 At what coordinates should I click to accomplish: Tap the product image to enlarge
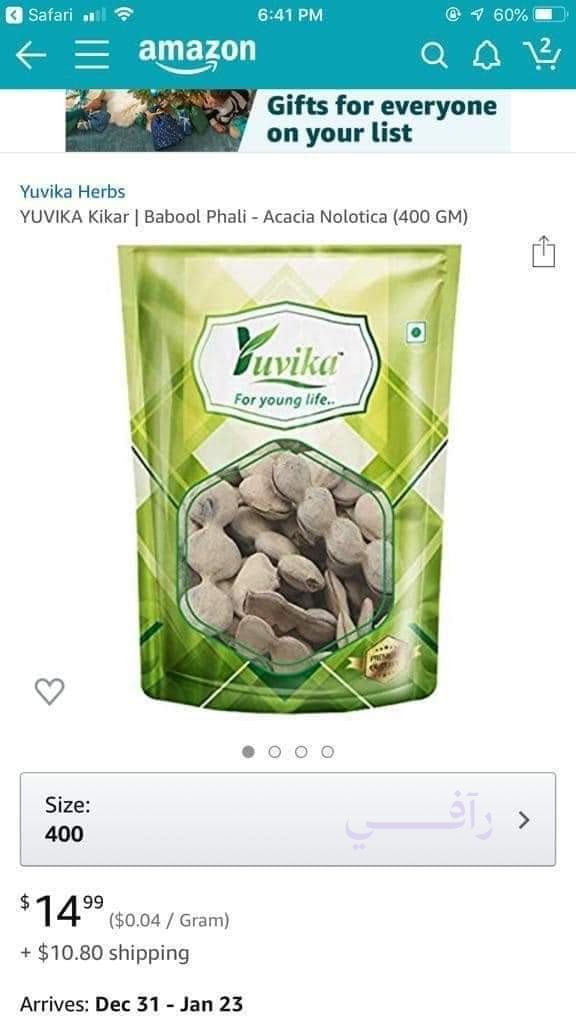288,478
